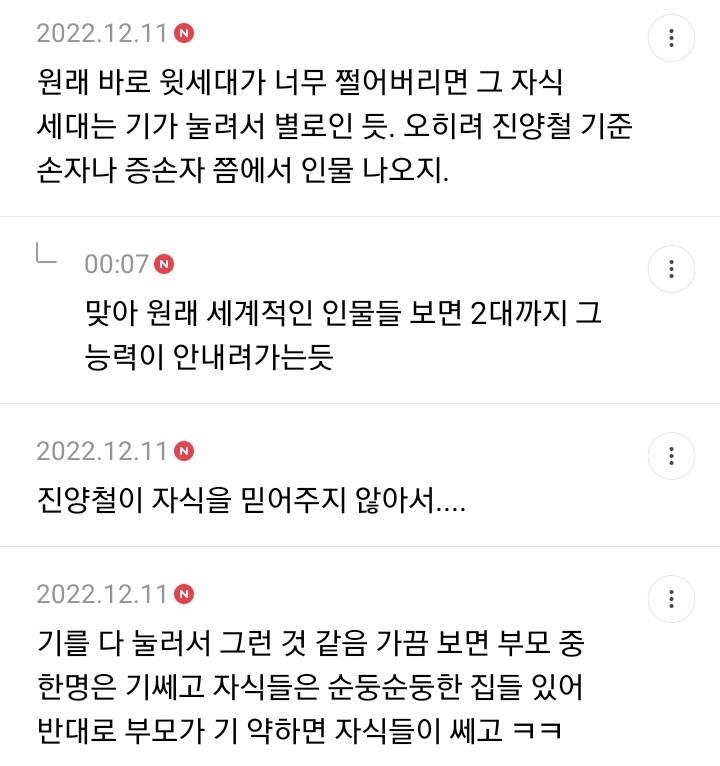
Task: Open overflow menu for comment '기를 다 눌러서'
Action: (x=671, y=599)
